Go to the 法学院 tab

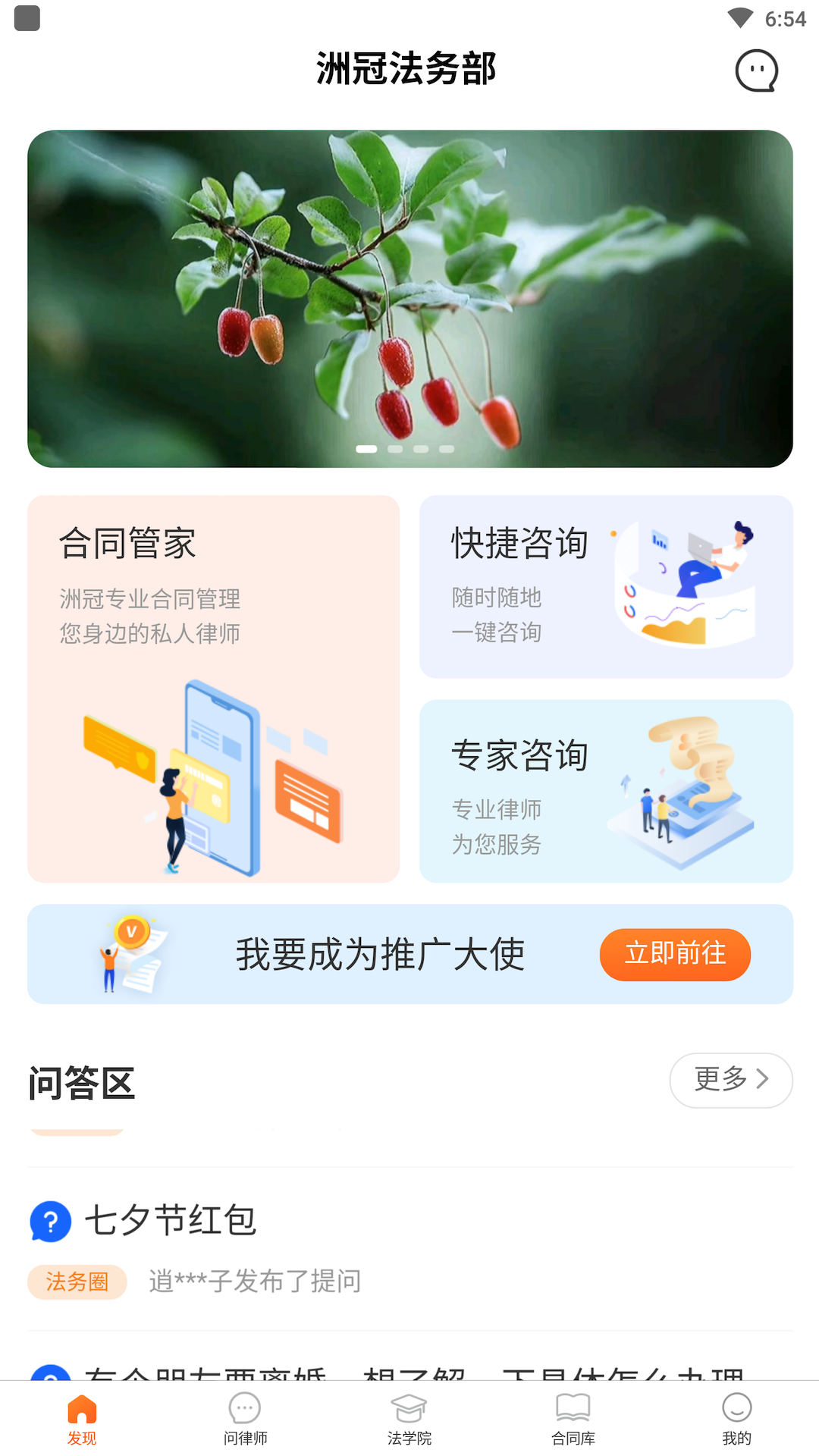(x=409, y=1419)
